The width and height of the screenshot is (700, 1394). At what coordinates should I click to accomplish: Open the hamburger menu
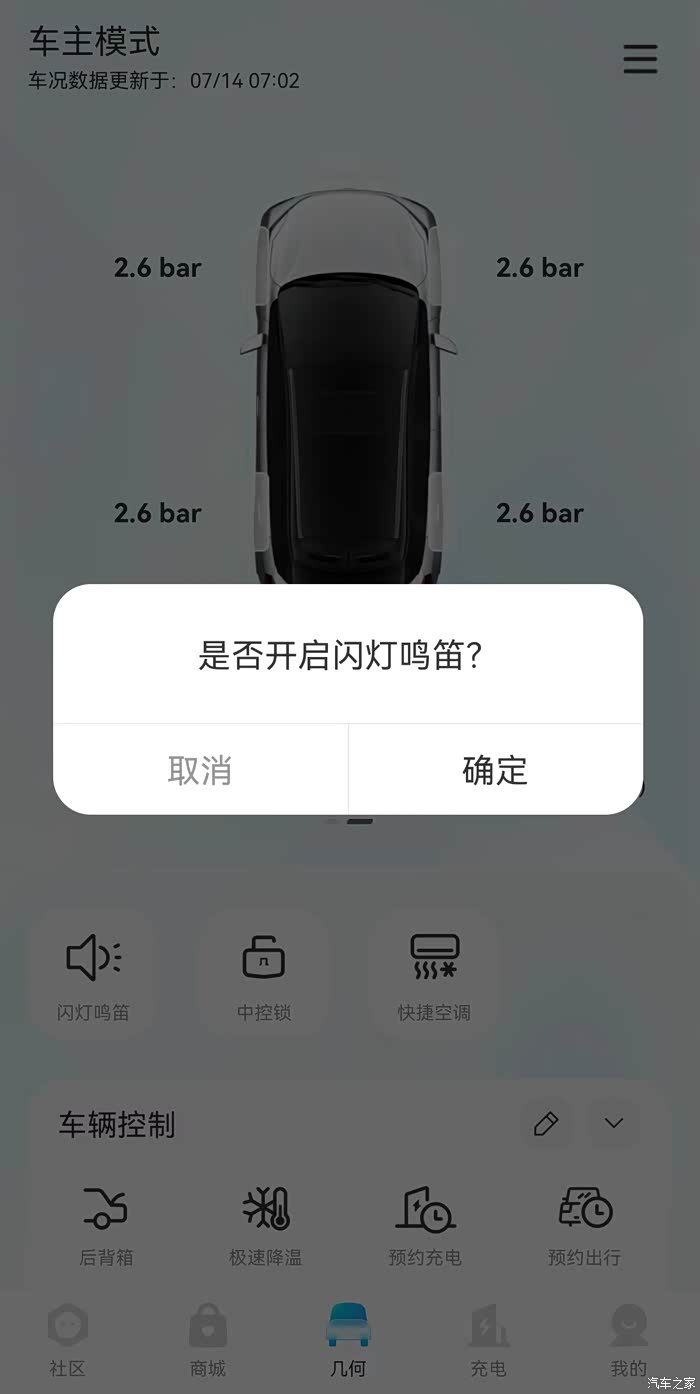(640, 59)
